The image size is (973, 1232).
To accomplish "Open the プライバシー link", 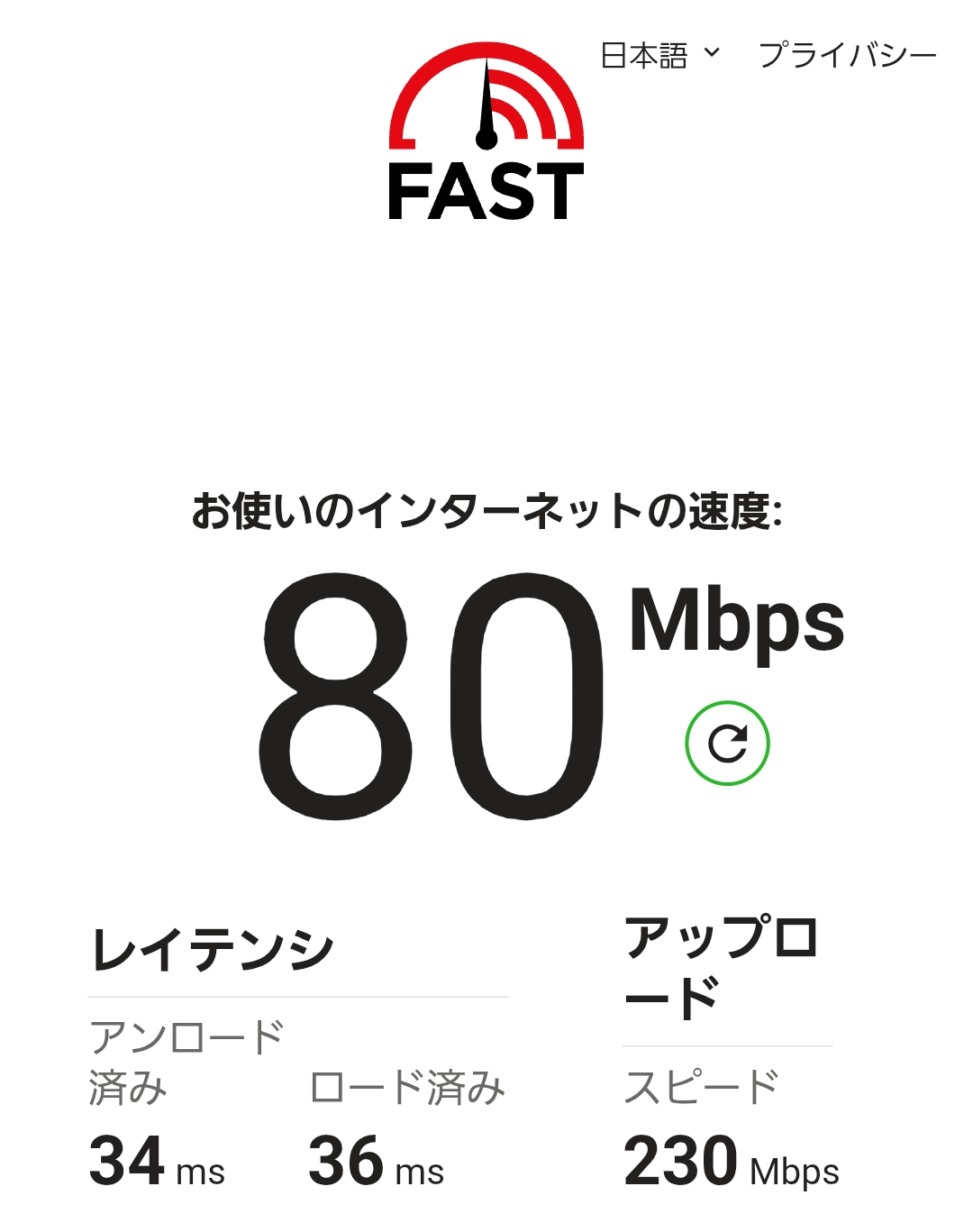I will (847, 56).
